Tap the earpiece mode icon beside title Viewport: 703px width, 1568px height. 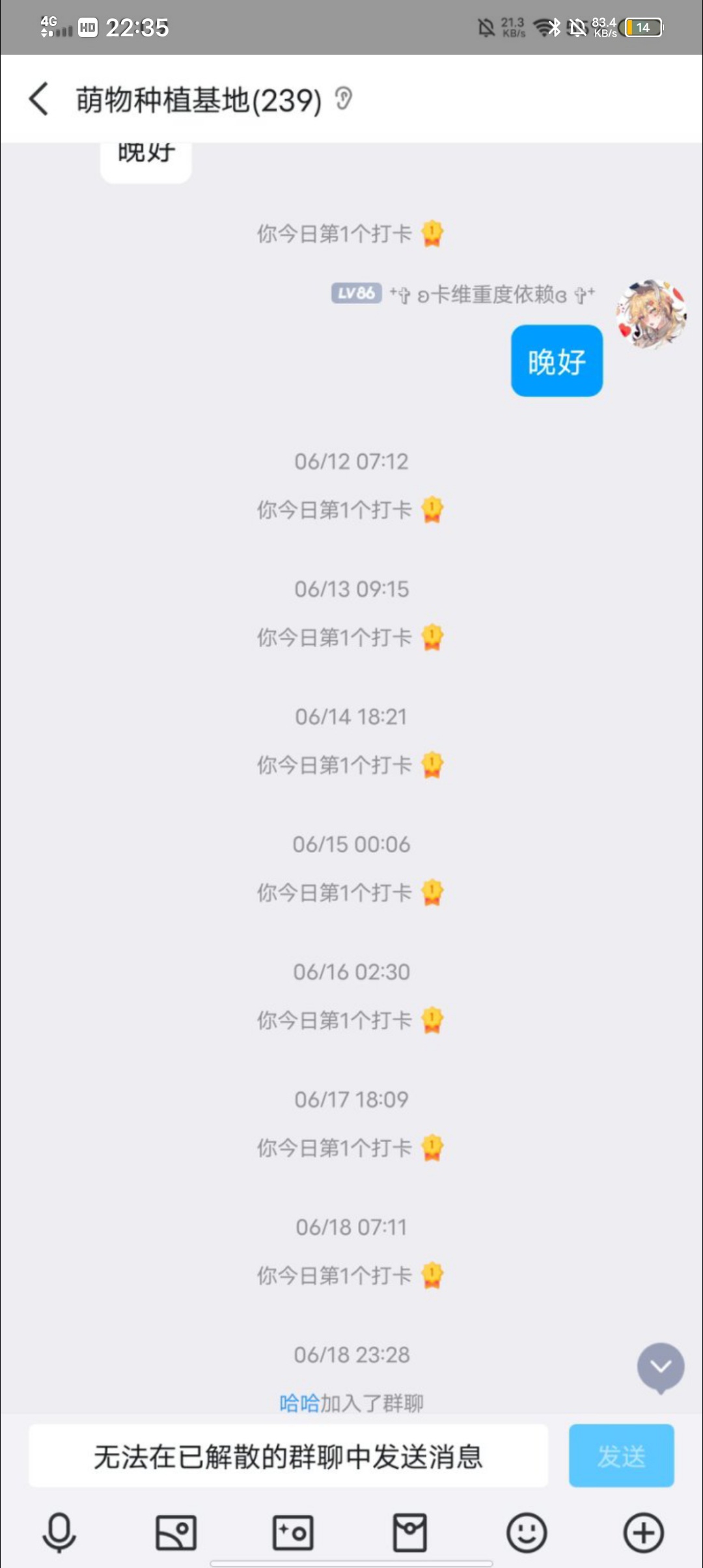coord(343,99)
